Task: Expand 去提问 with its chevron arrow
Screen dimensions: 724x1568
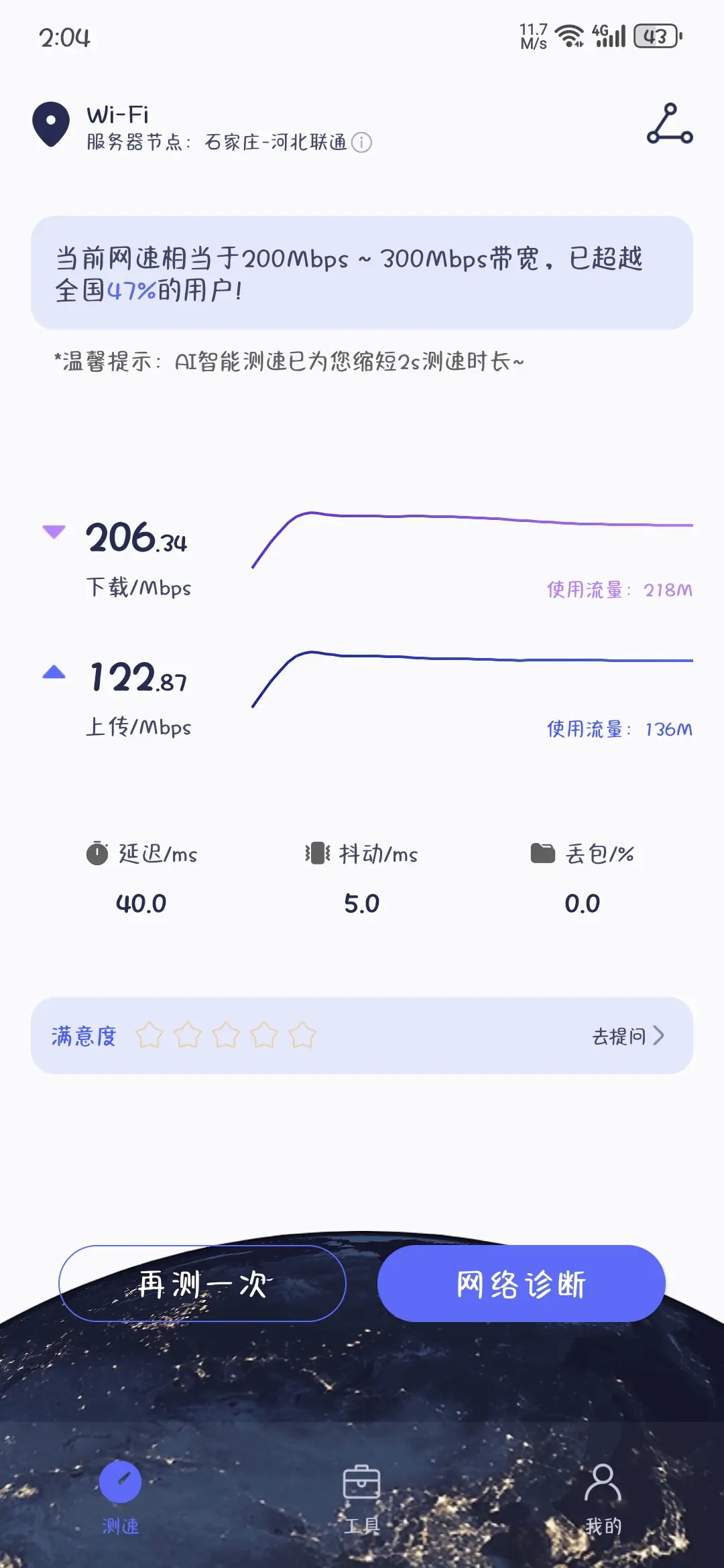Action: point(627,1036)
